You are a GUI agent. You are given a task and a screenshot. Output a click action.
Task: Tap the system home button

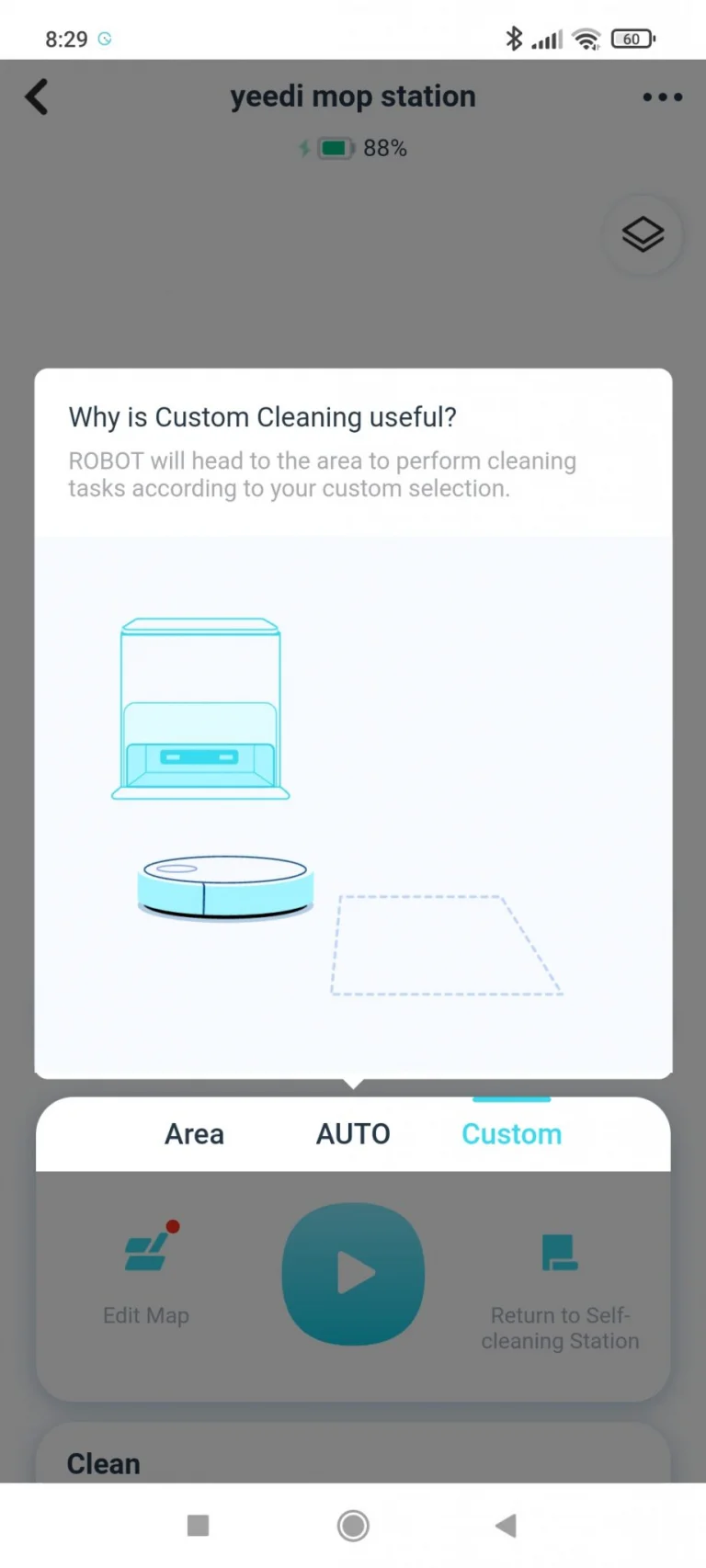tap(353, 1526)
